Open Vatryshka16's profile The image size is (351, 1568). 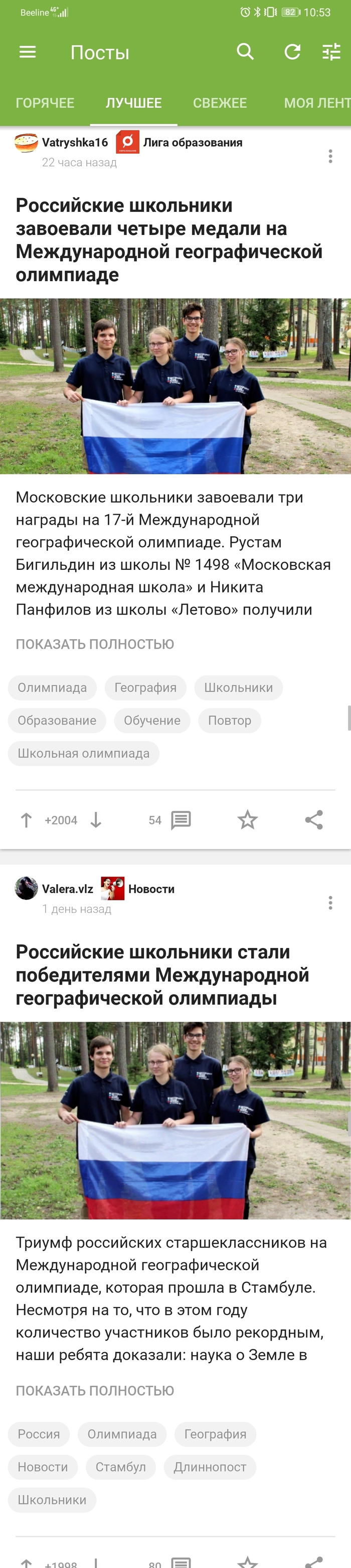coord(74,143)
